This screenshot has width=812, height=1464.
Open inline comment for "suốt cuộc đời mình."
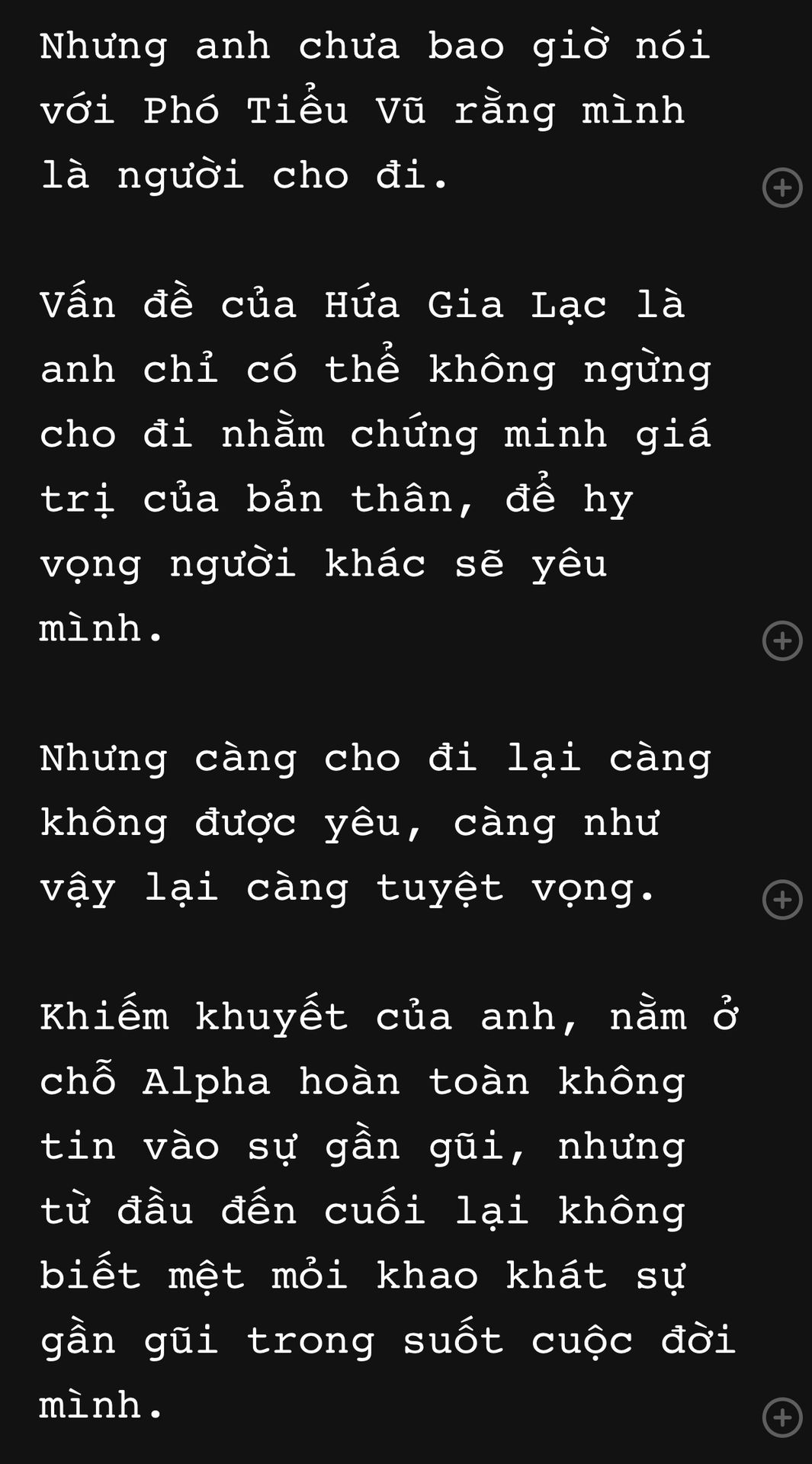tap(782, 1417)
